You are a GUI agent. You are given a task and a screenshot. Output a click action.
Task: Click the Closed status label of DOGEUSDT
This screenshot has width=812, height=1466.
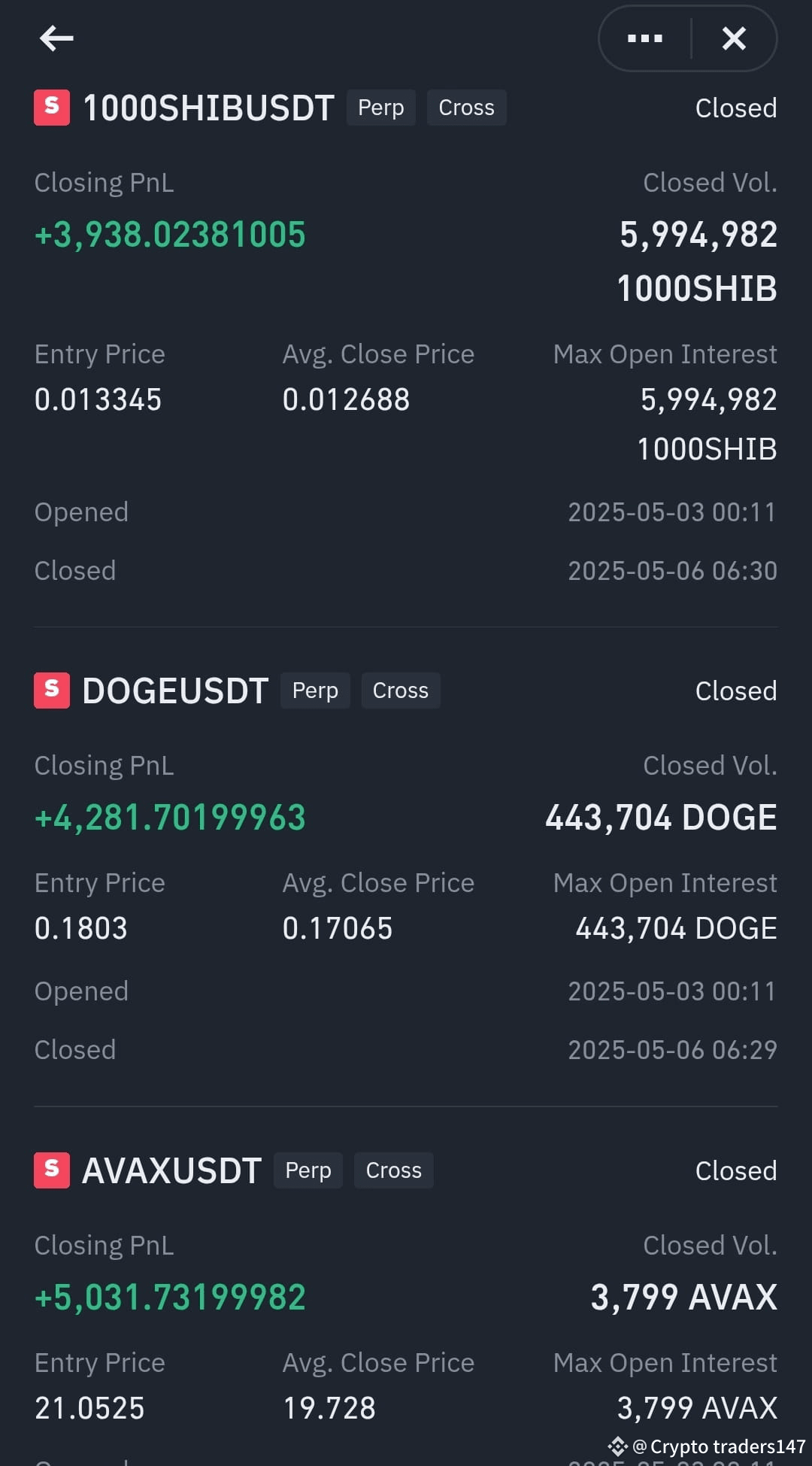735,690
